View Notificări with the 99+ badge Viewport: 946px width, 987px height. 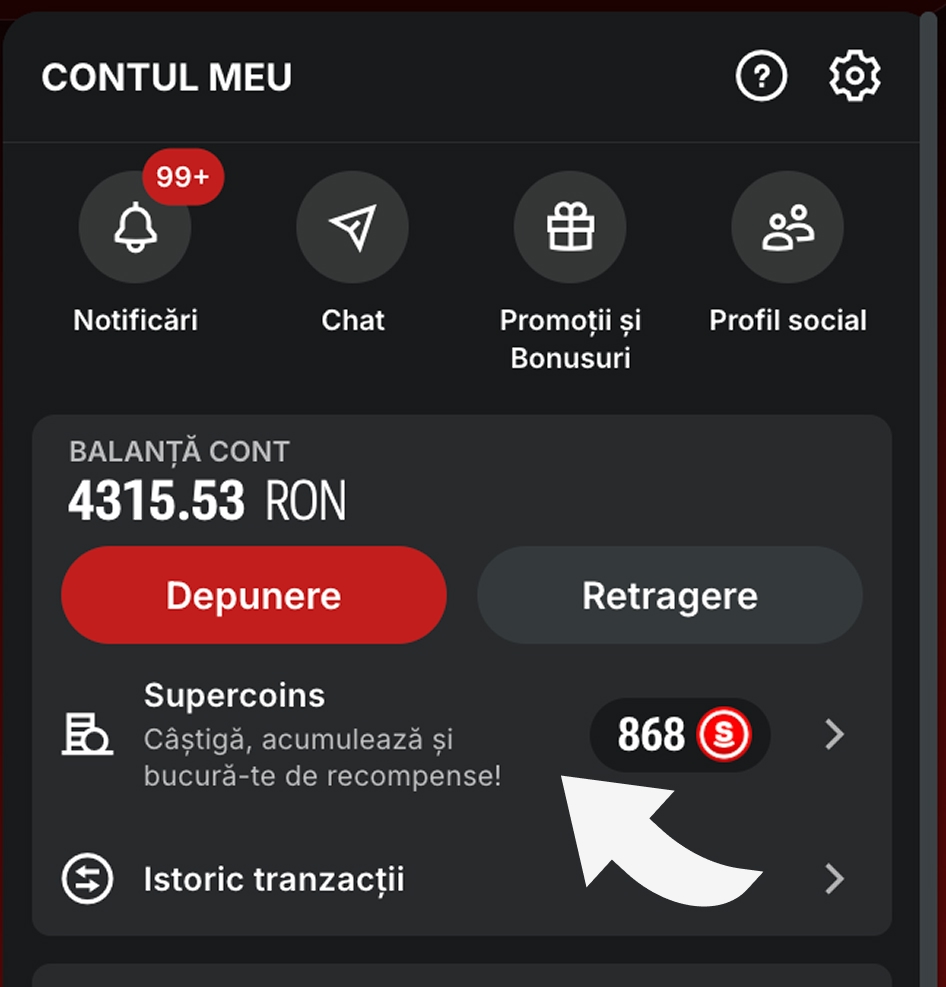[135, 228]
